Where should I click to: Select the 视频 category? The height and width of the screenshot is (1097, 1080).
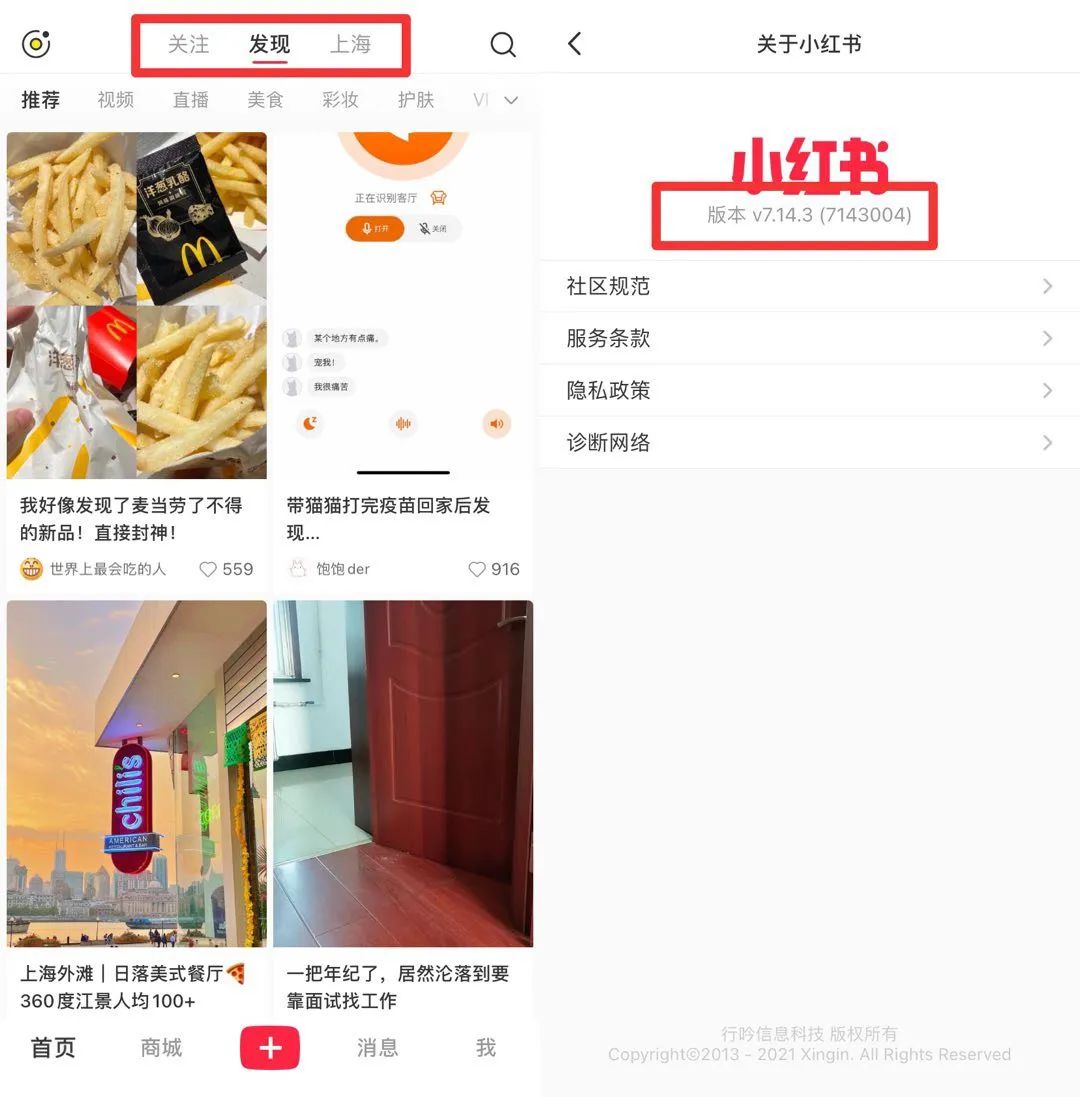point(115,100)
